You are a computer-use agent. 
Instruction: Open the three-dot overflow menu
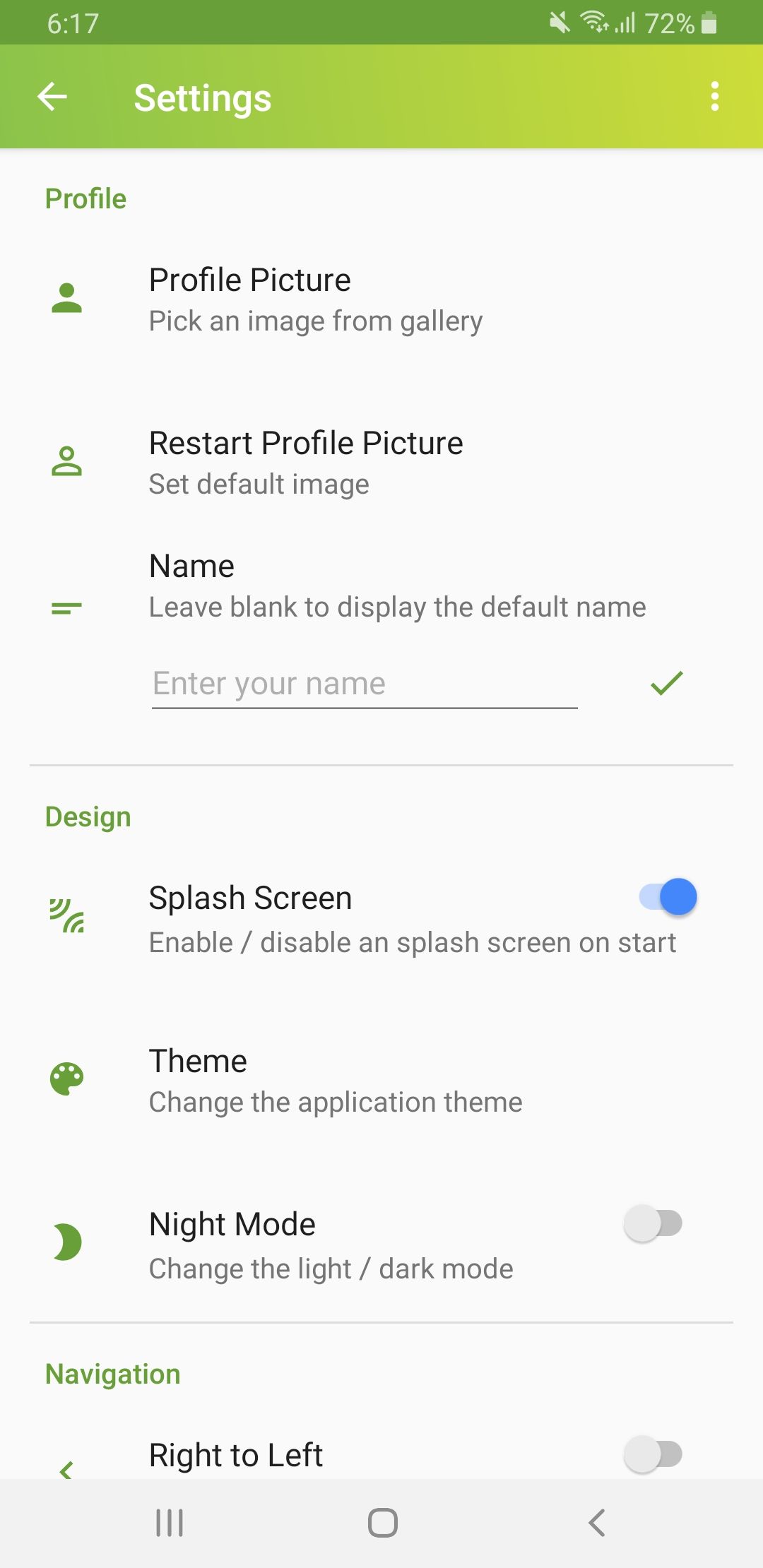715,97
